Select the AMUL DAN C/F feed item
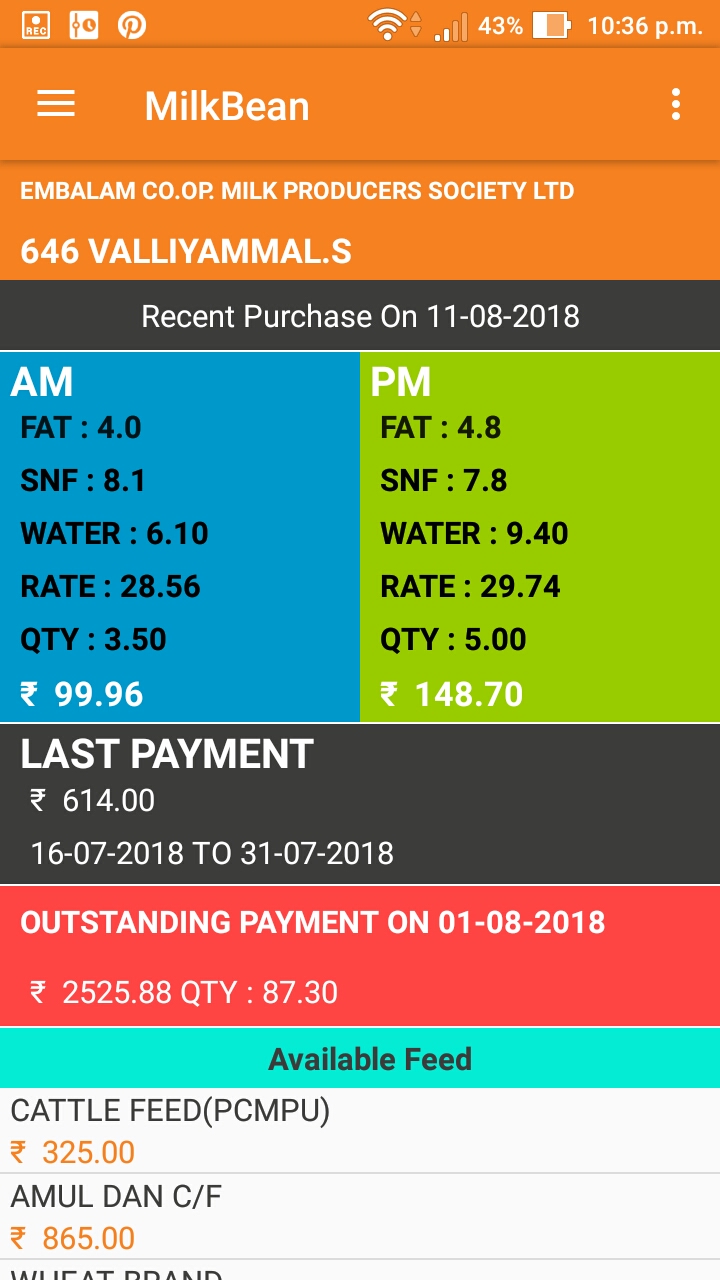720x1280 pixels. pos(360,1217)
